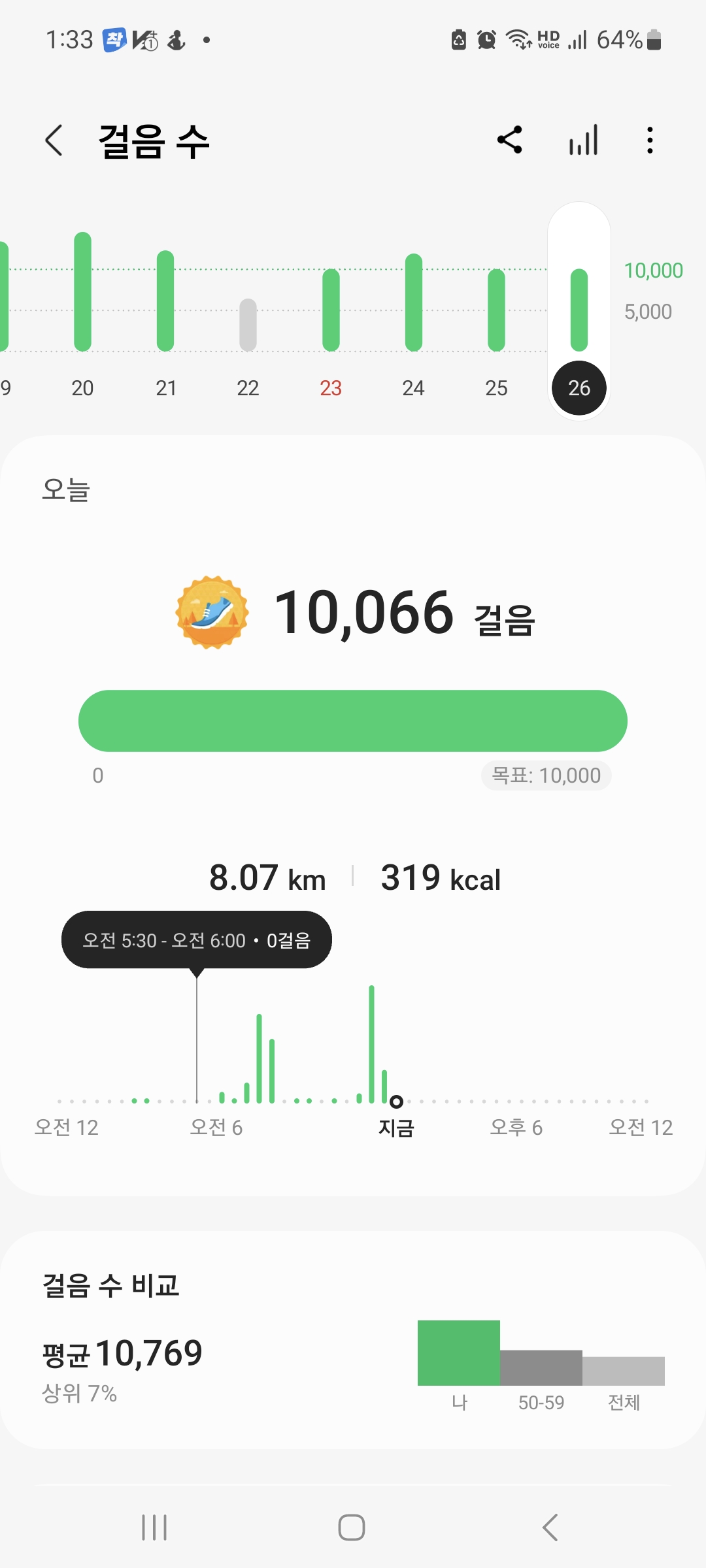Image resolution: width=706 pixels, height=1568 pixels.
Task: Tap the 목표: 10,000 goal chip
Action: pos(546,776)
